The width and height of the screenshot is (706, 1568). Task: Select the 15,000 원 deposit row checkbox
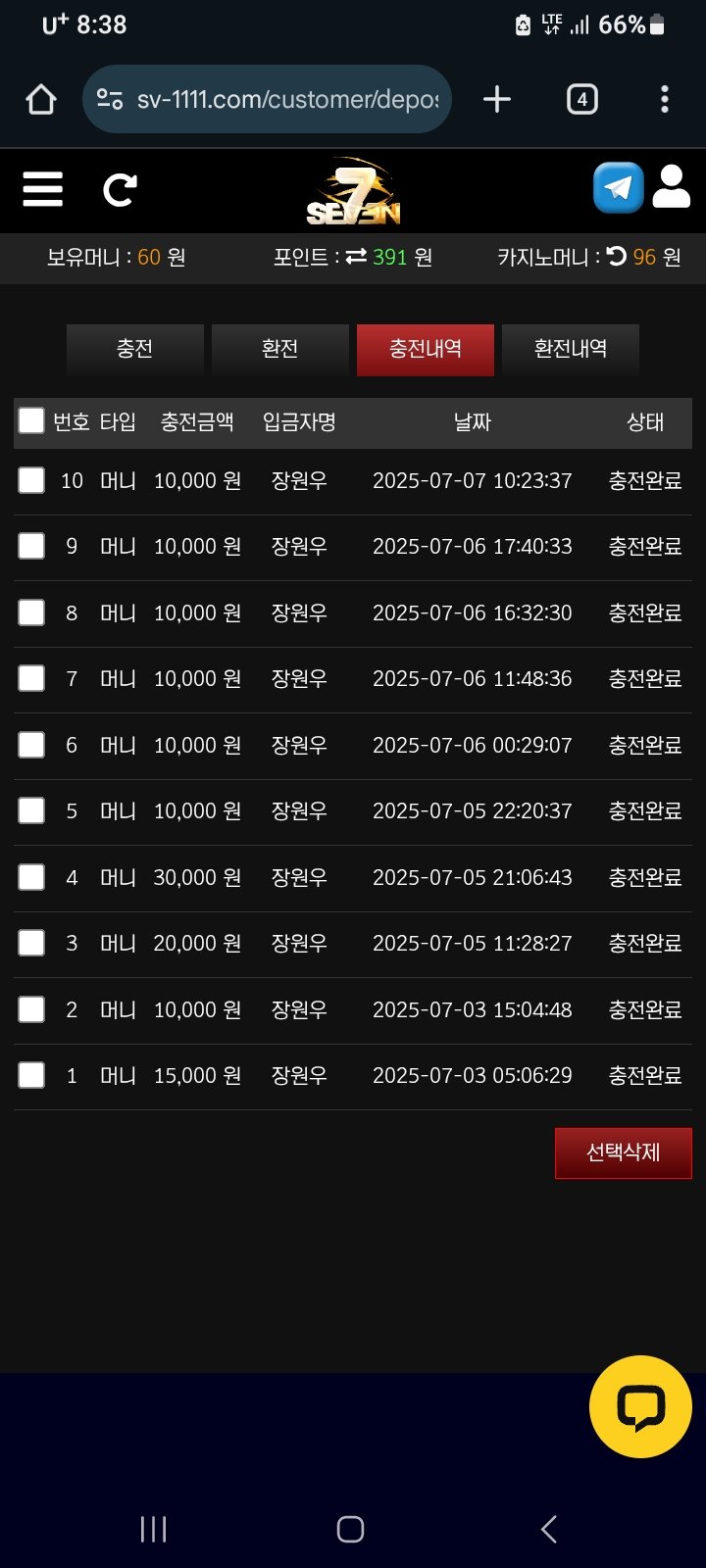pyautogui.click(x=31, y=1075)
